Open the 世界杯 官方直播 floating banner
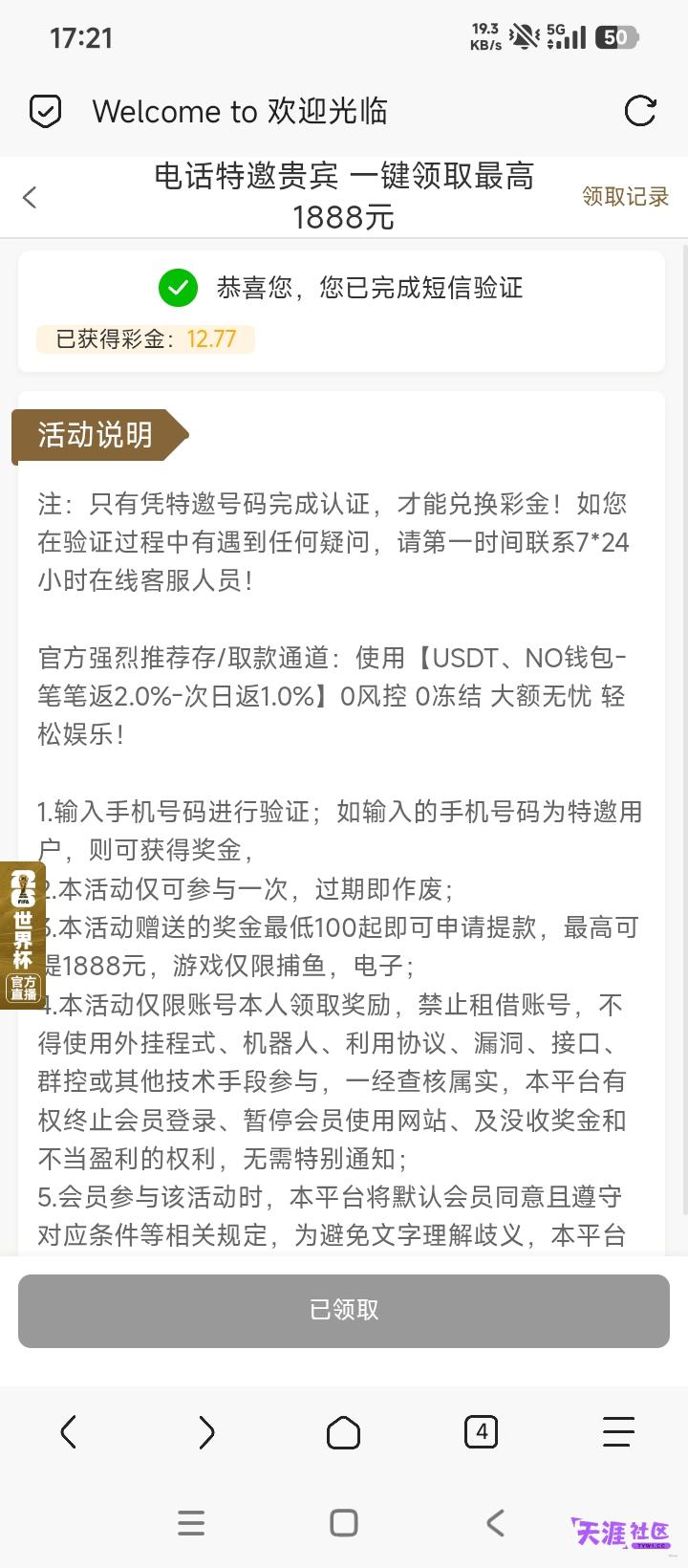Viewport: 688px width, 1568px height. tap(21, 934)
